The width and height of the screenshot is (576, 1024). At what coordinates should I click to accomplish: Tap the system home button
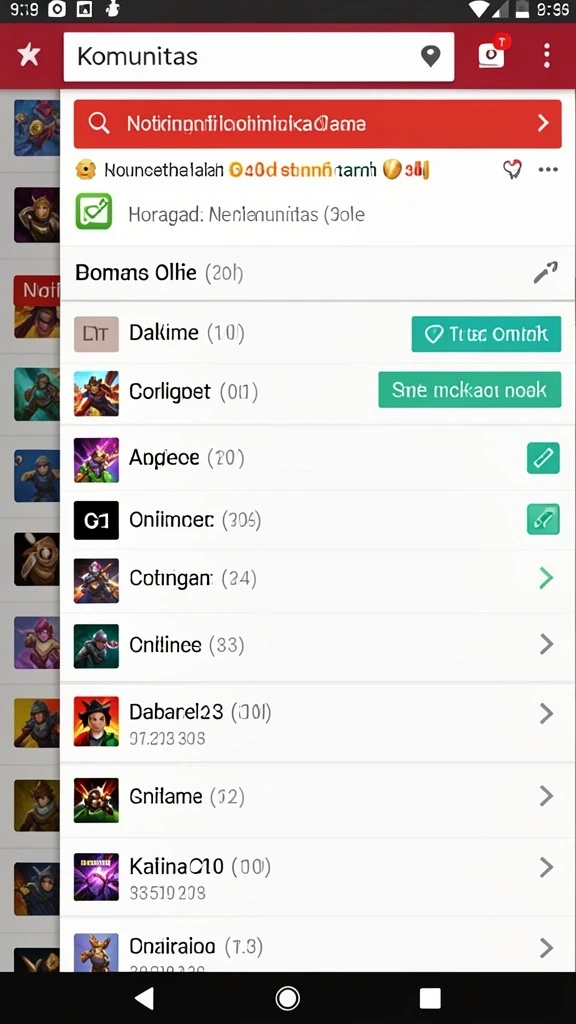[287, 998]
